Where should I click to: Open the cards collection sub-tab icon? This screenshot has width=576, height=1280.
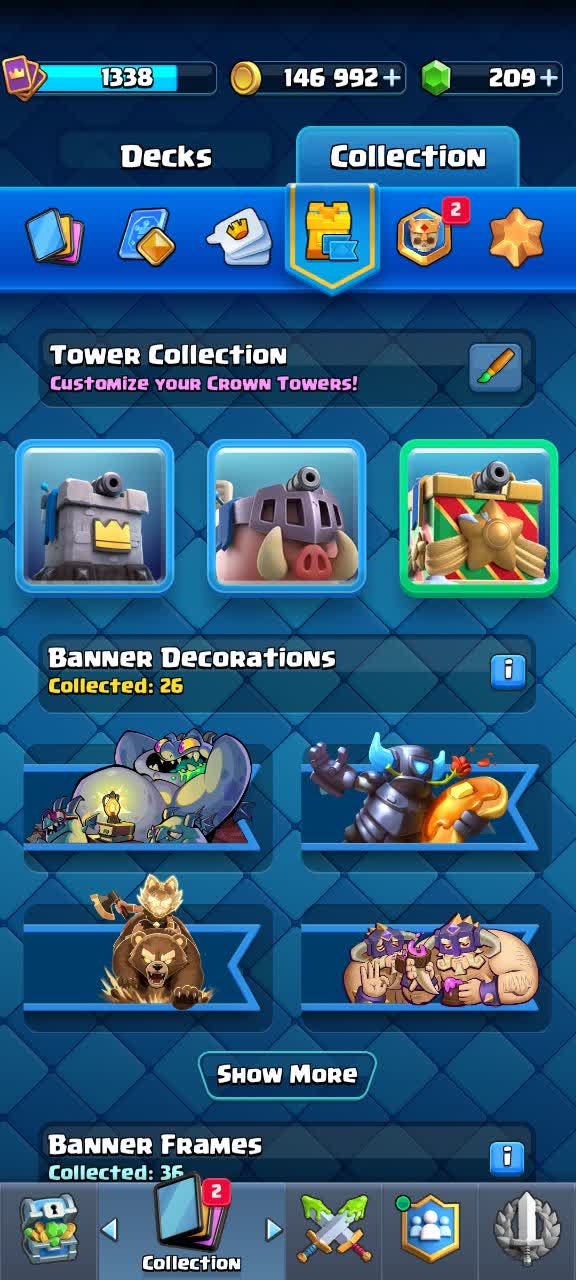(55, 237)
